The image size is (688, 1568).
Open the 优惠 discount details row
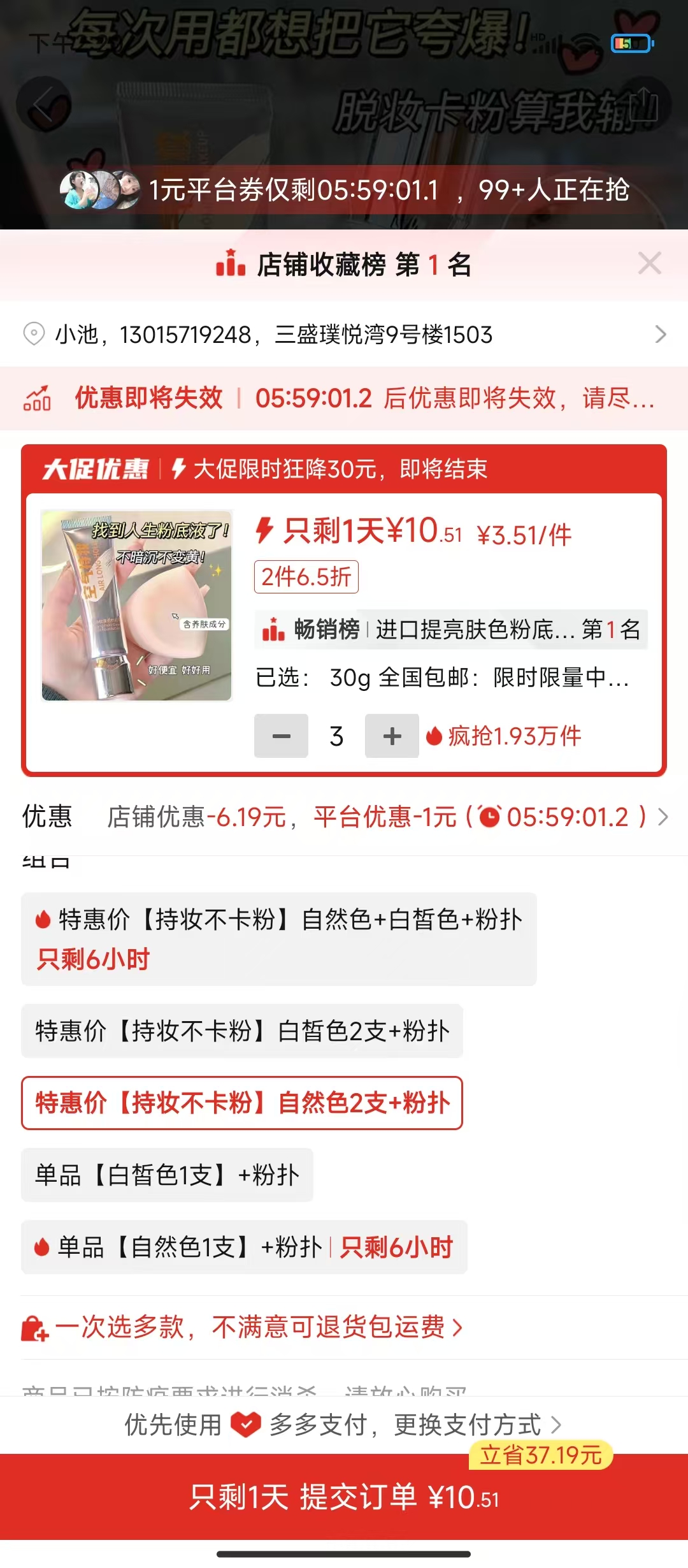[x=344, y=817]
